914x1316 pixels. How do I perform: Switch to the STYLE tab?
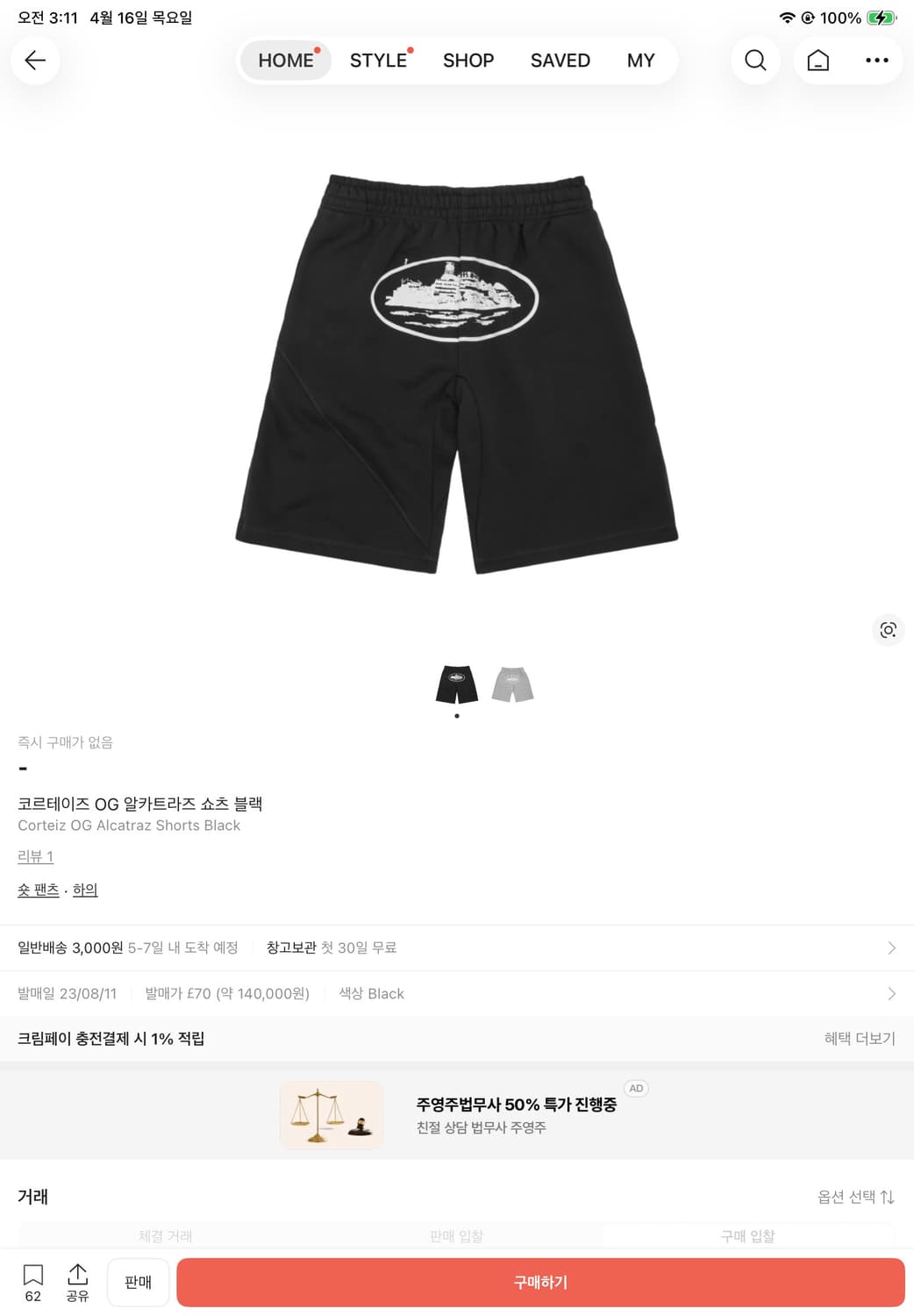coord(378,61)
